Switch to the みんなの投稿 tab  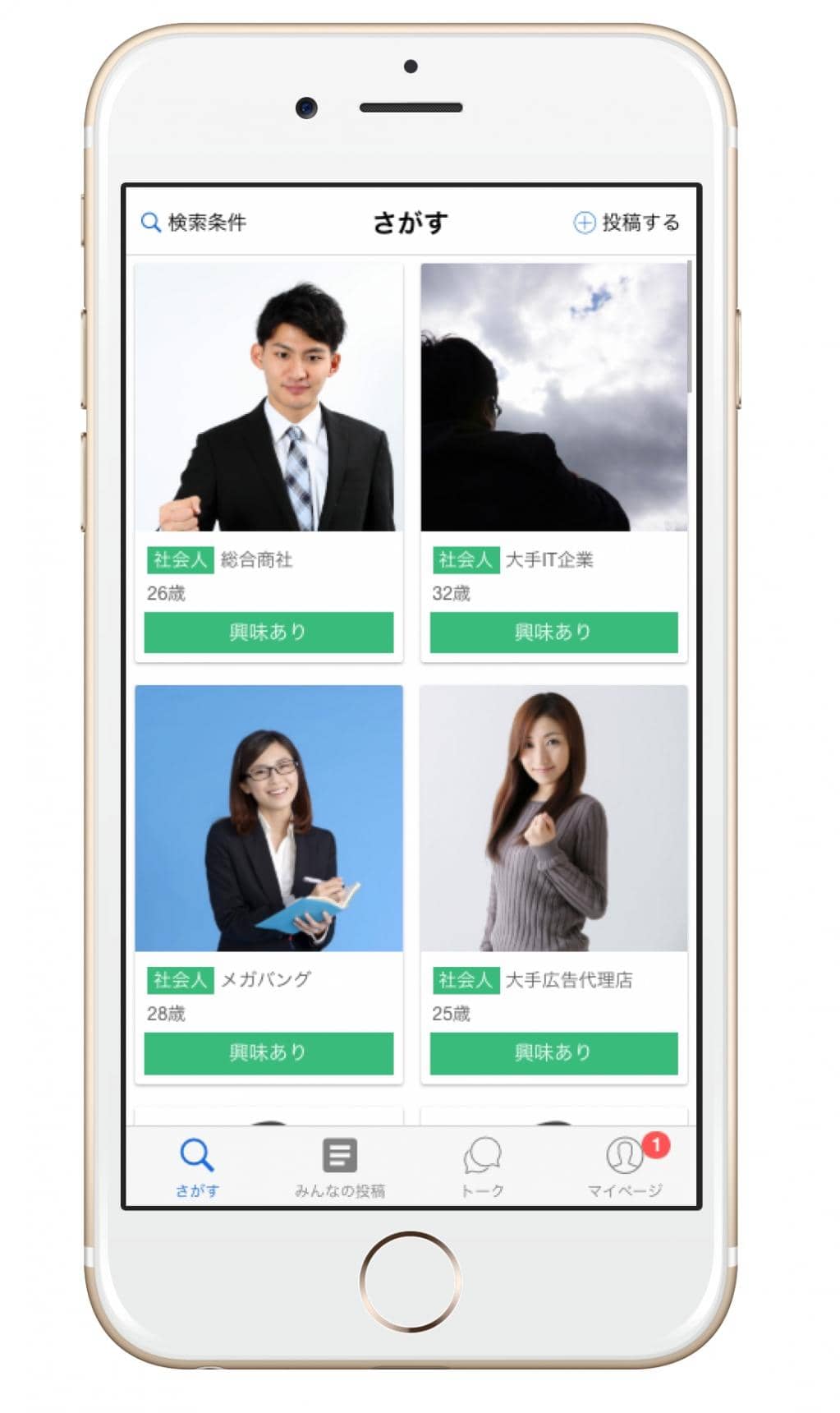click(x=339, y=1167)
